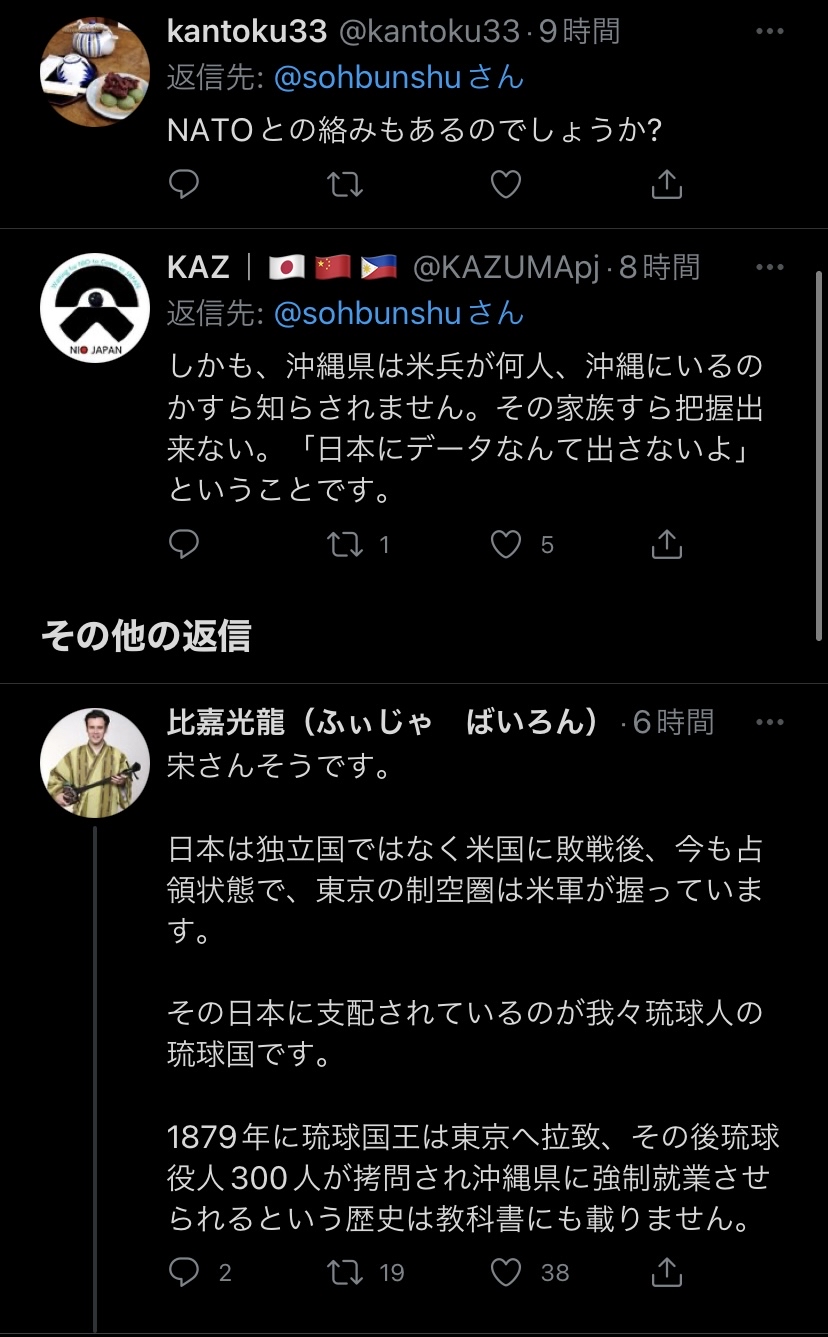The height and width of the screenshot is (1337, 828).
Task: Open 比嘉光龍's profile avatar
Action: [x=95, y=762]
